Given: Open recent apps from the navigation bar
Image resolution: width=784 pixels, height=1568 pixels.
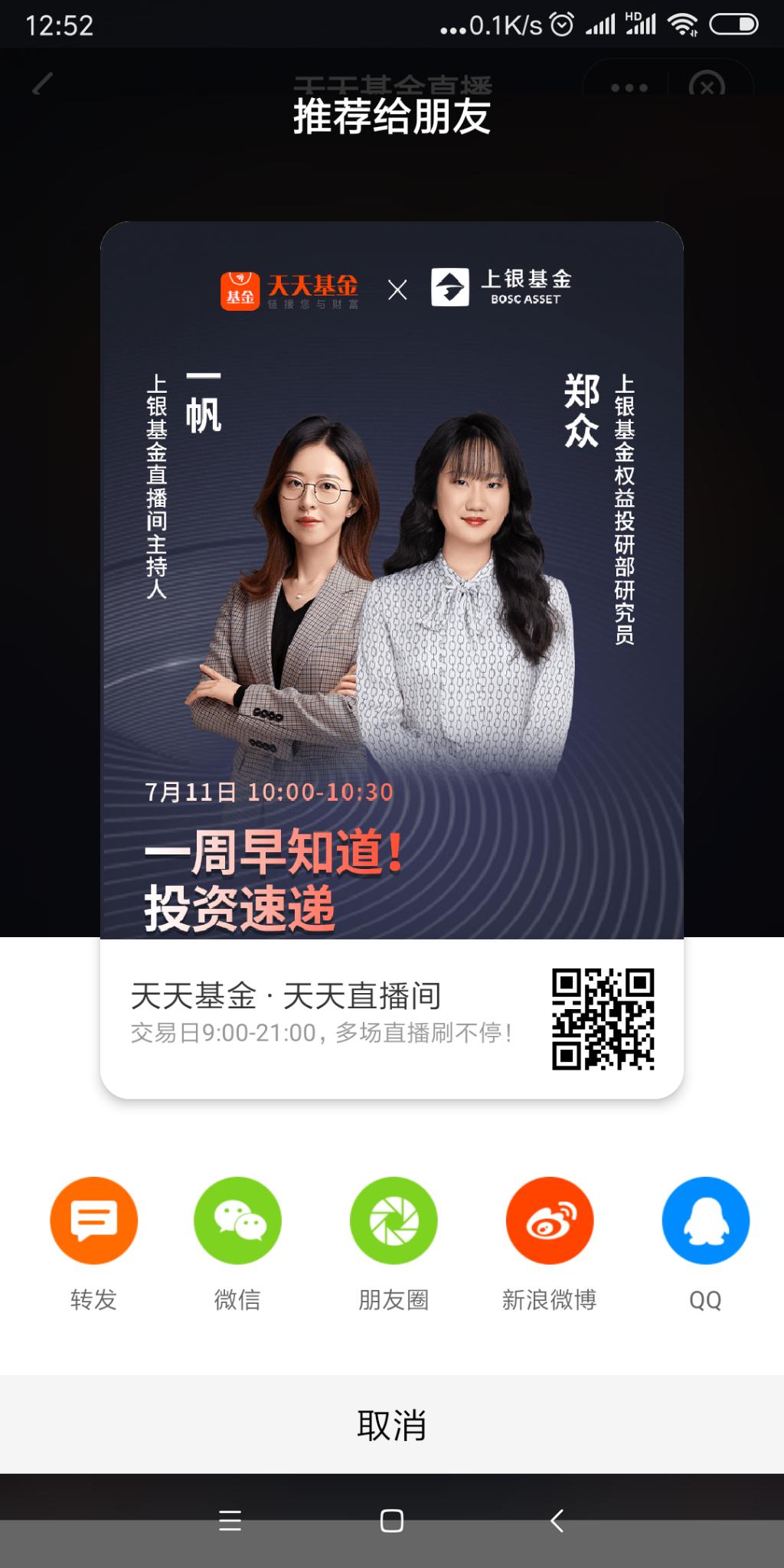Looking at the screenshot, I should click(x=230, y=1521).
